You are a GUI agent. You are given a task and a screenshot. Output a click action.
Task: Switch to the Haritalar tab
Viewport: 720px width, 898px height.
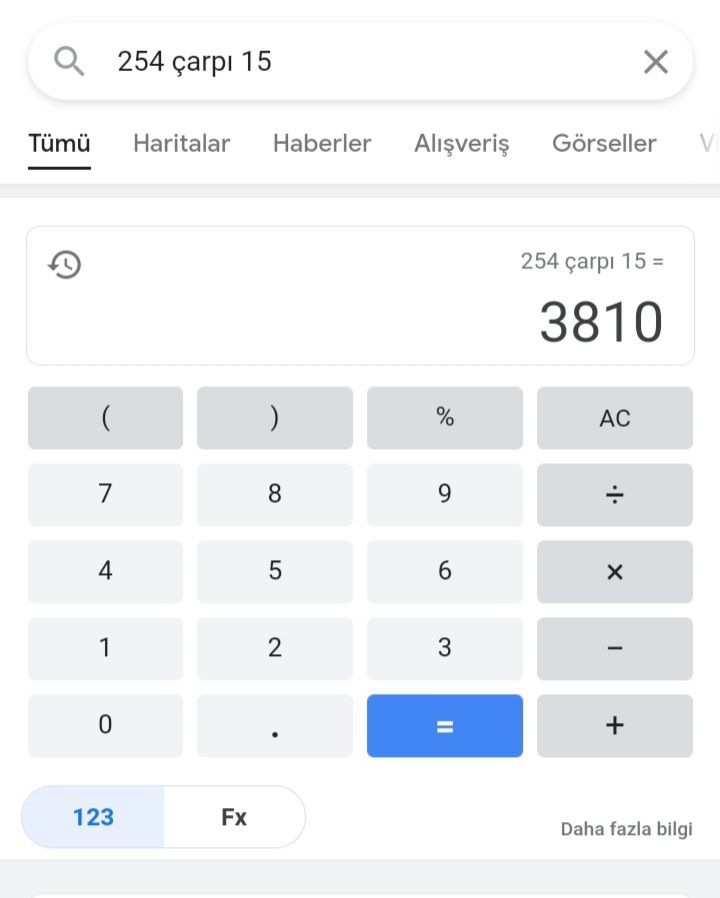[181, 143]
